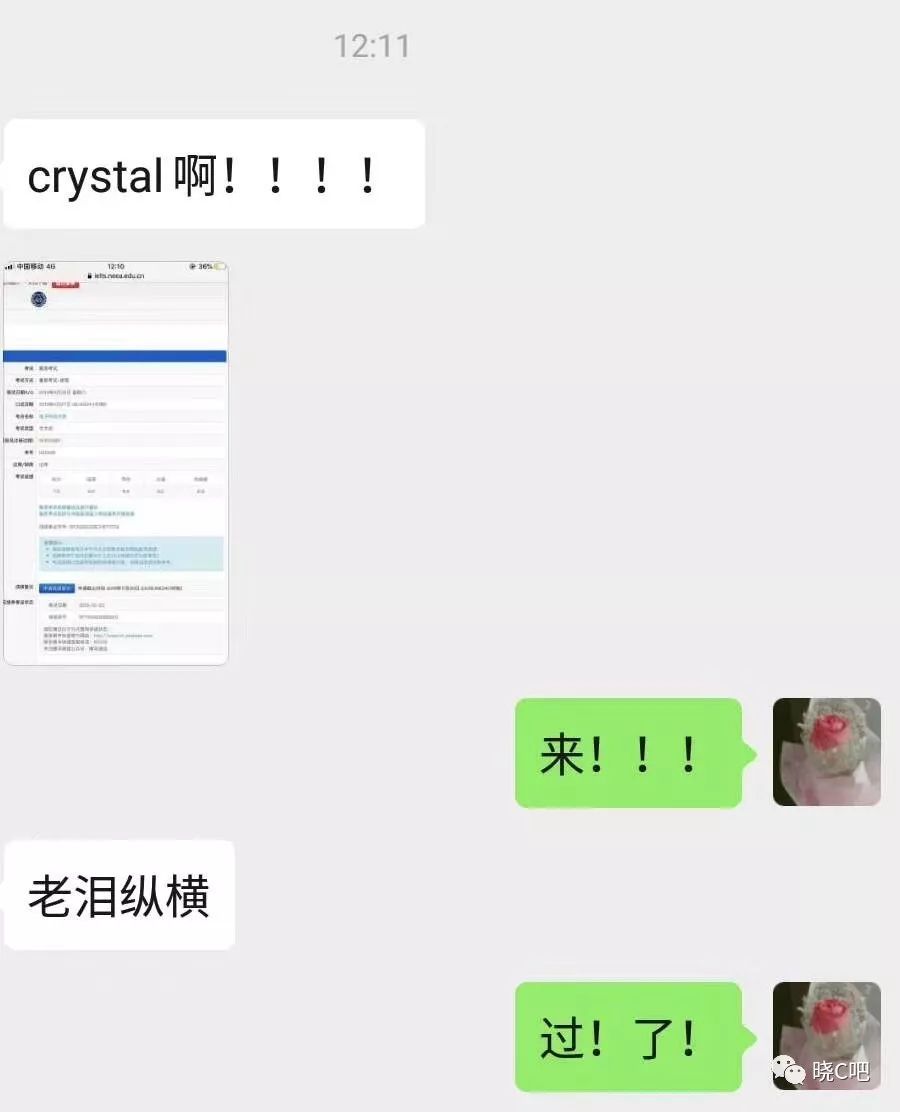Open sender's avatar beside the 来!!! message
This screenshot has width=900, height=1112.
[826, 752]
